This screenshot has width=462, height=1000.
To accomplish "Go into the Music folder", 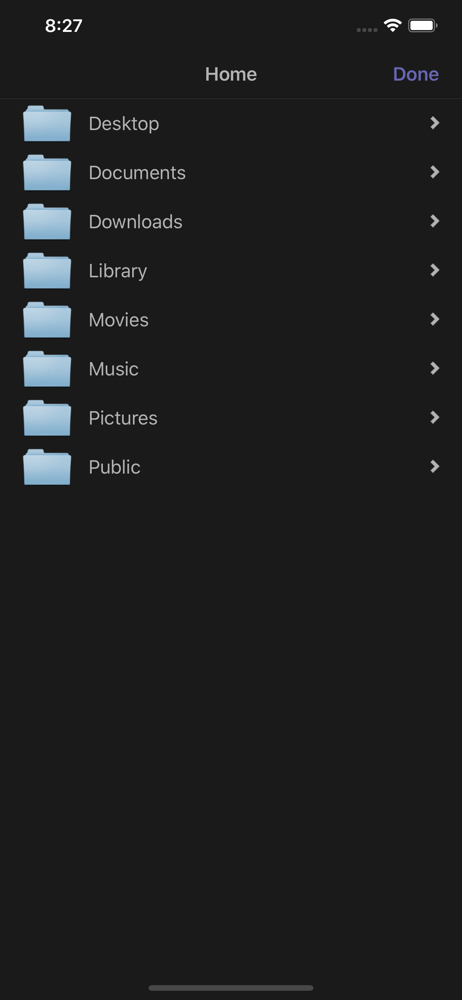I will point(231,369).
